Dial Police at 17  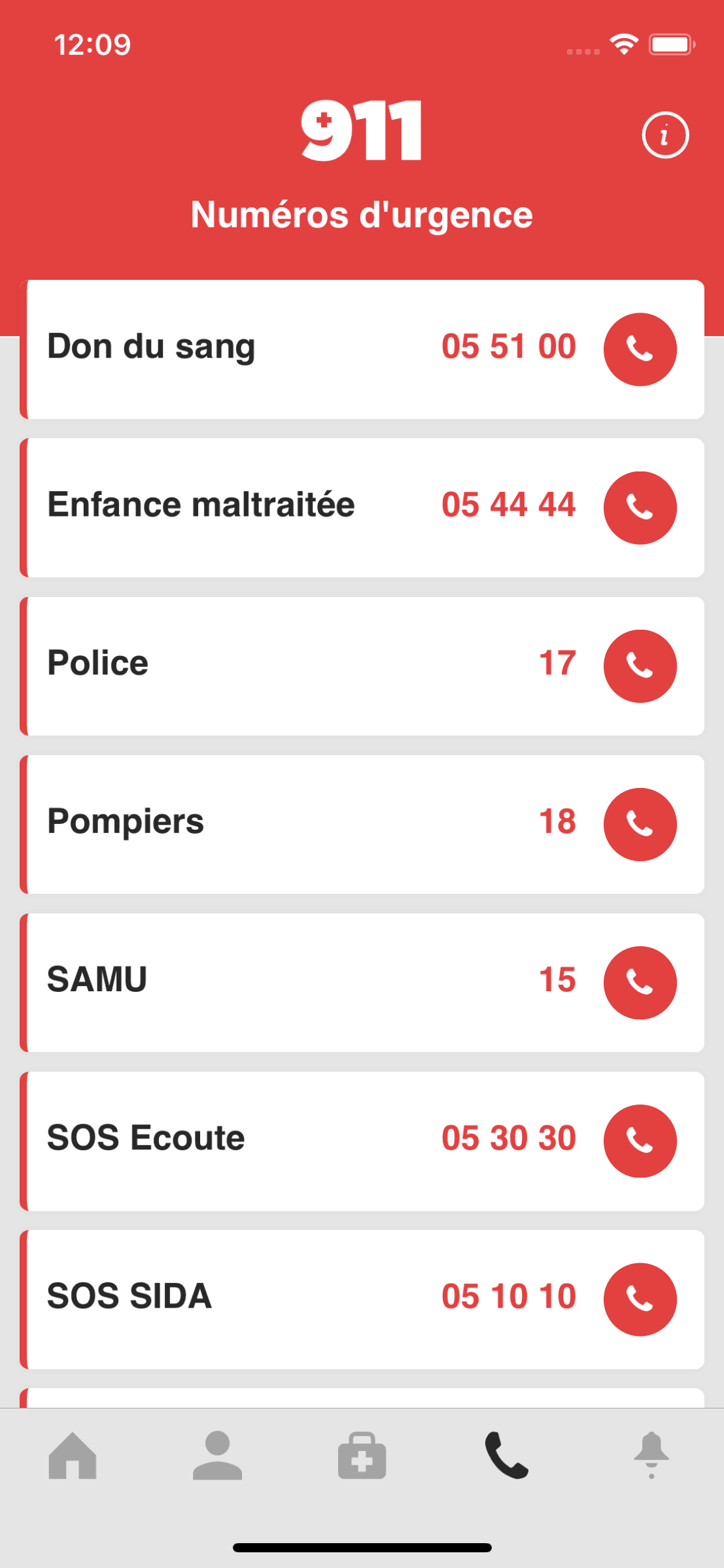click(640, 666)
